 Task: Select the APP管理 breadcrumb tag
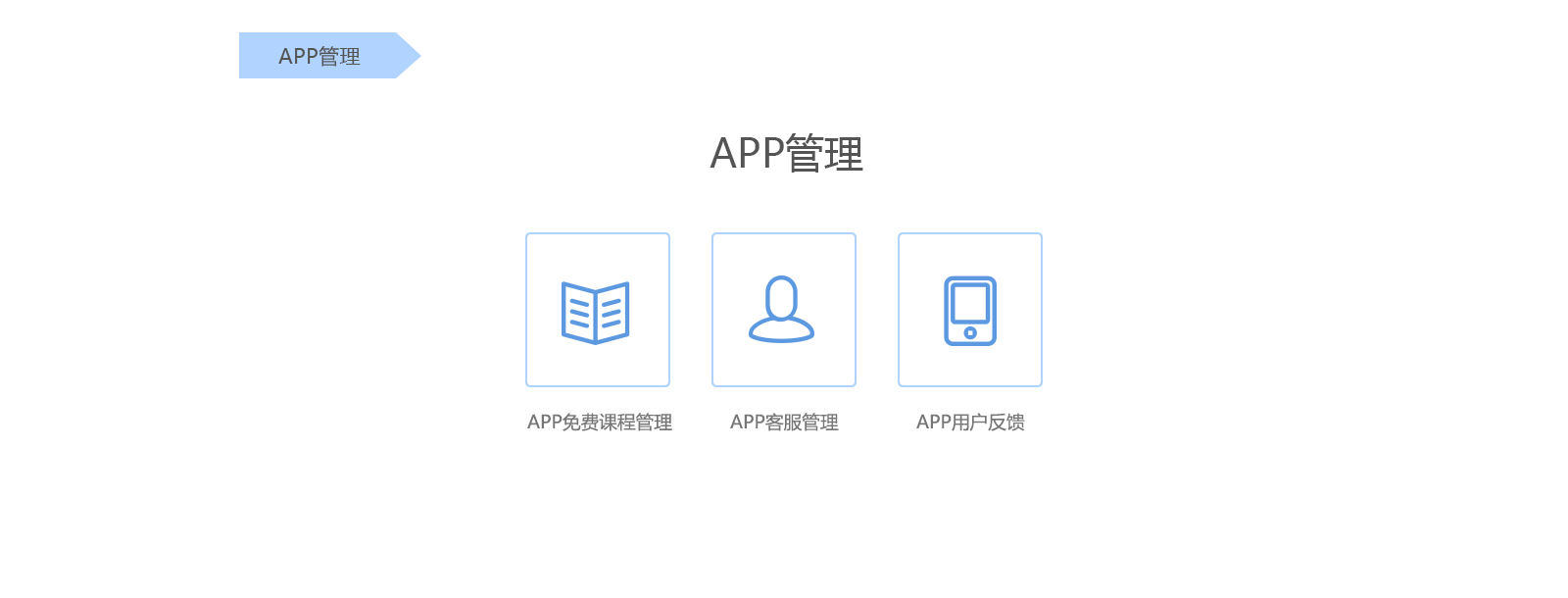click(319, 56)
